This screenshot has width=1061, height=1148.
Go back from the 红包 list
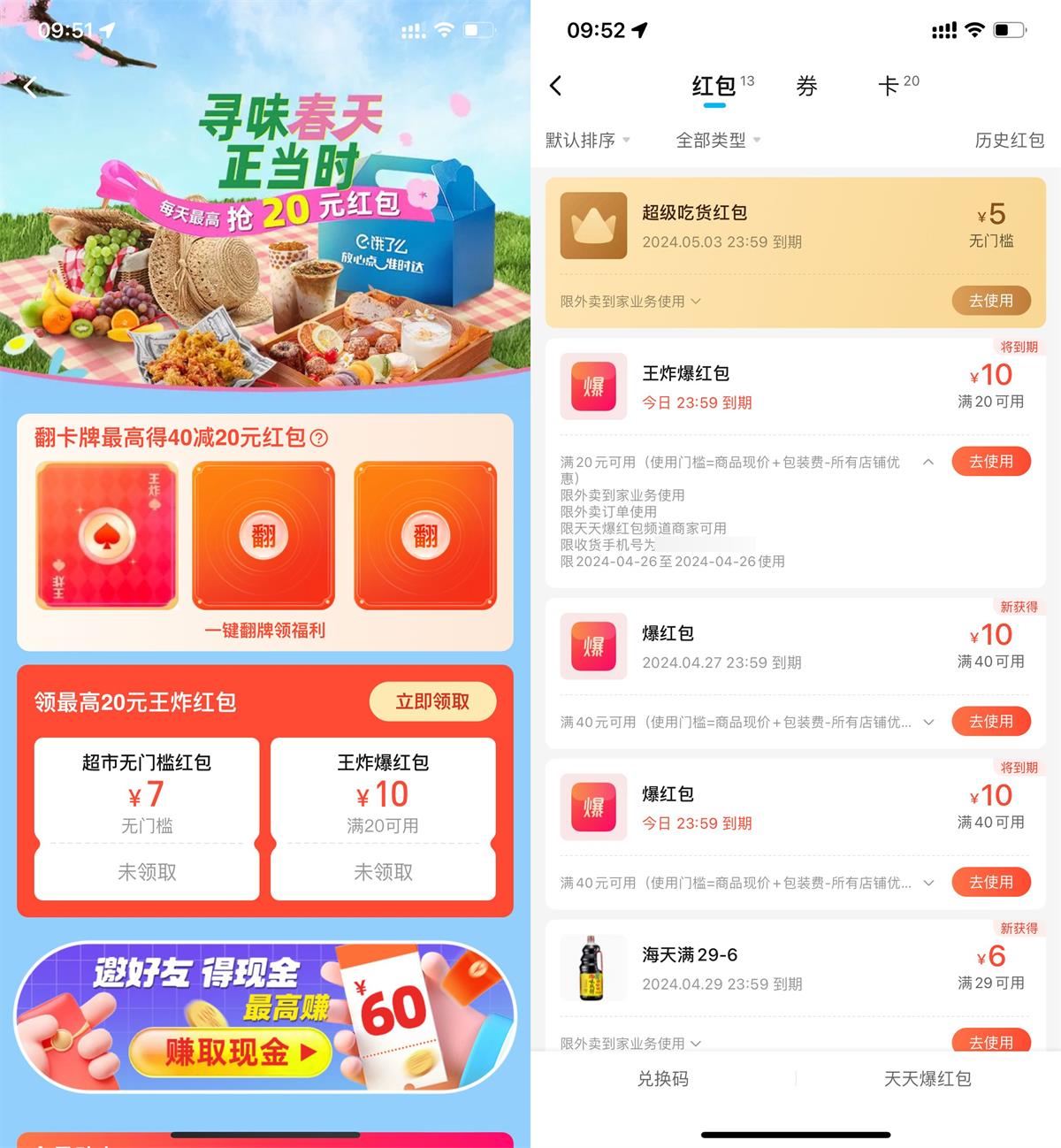click(555, 86)
